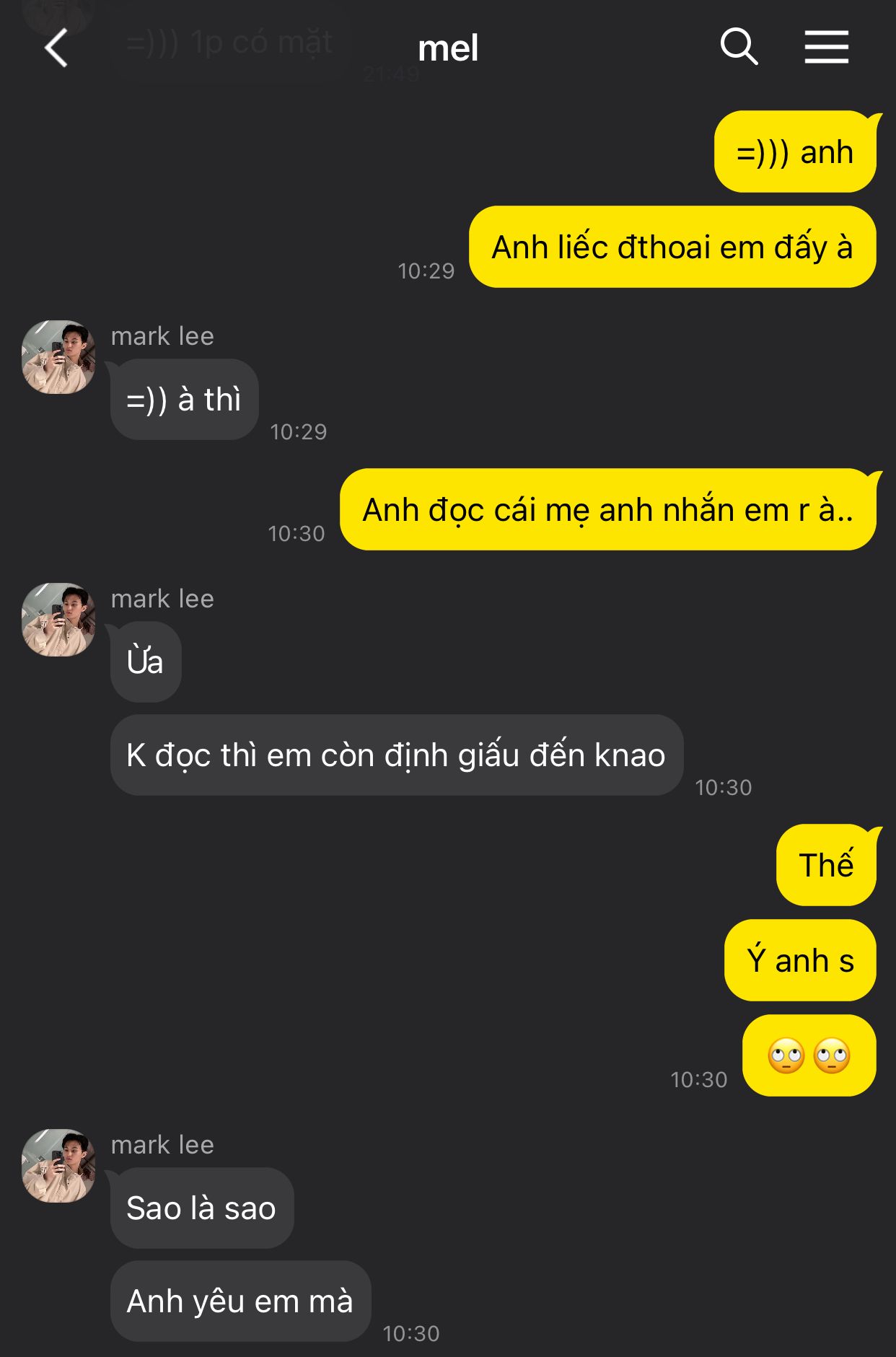The height and width of the screenshot is (1357, 896).
Task: Go back from the mel chat
Action: 56,48
